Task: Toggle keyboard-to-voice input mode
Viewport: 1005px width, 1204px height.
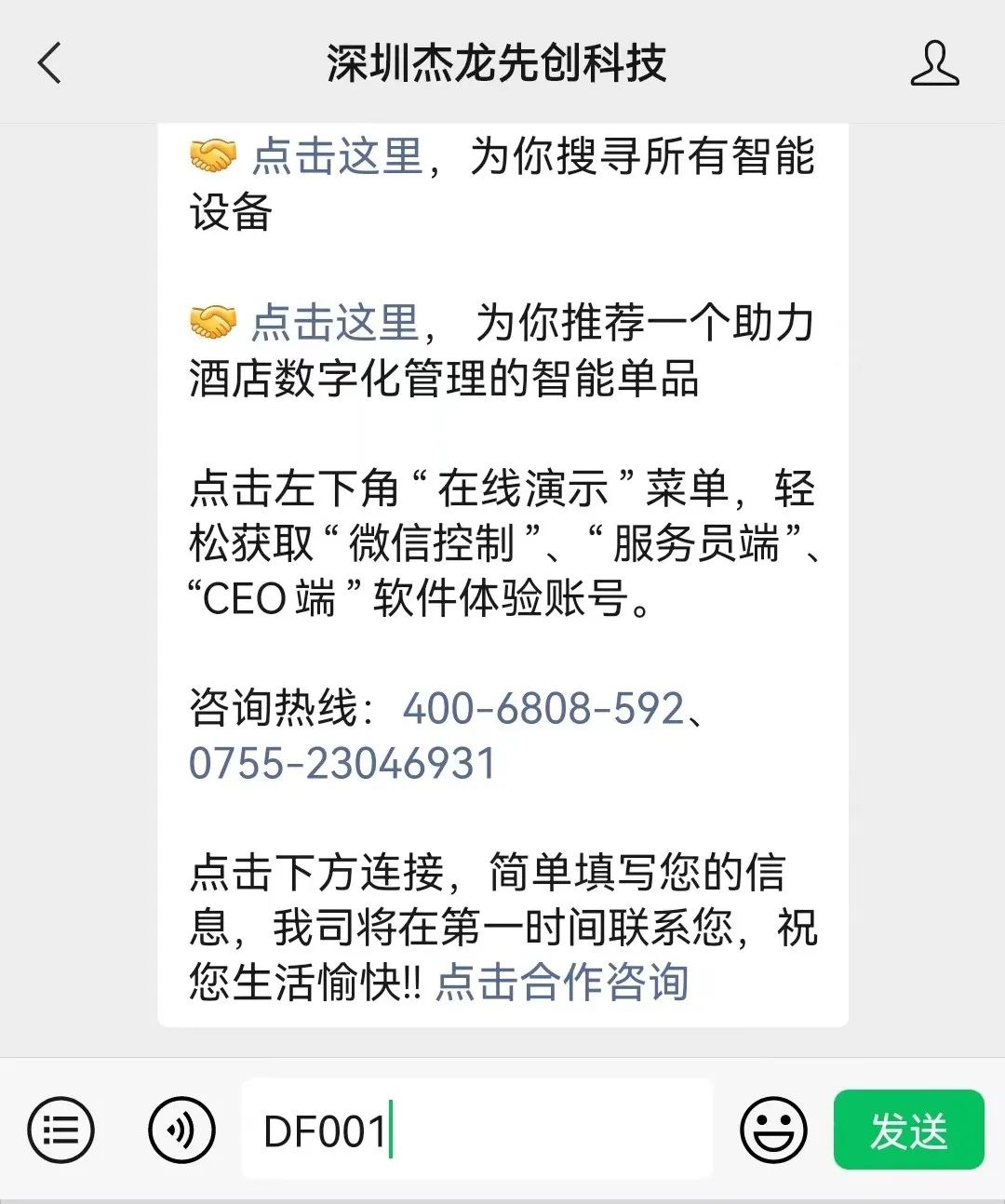Action: (x=182, y=1129)
